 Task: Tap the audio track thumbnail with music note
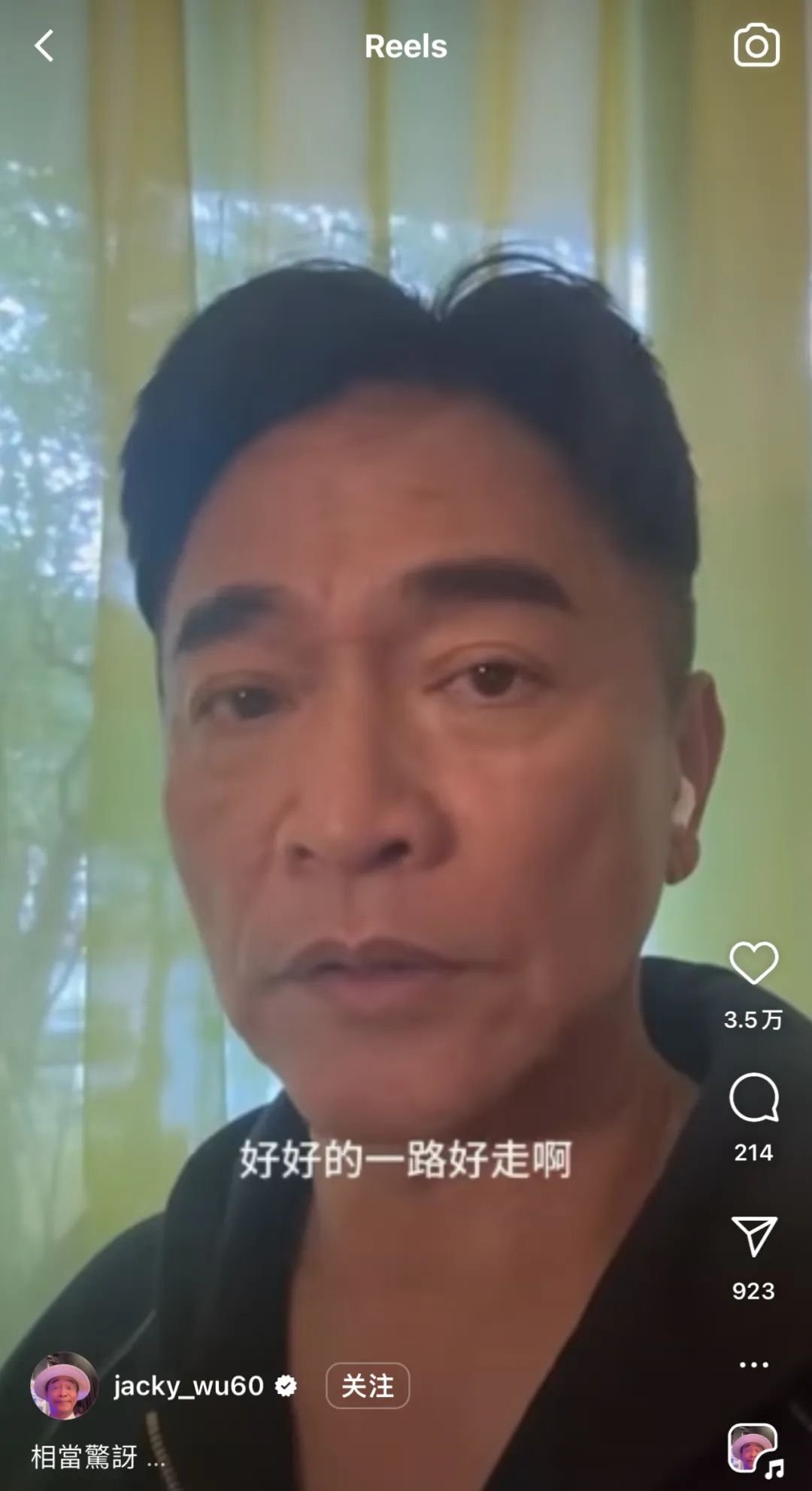753,1448
